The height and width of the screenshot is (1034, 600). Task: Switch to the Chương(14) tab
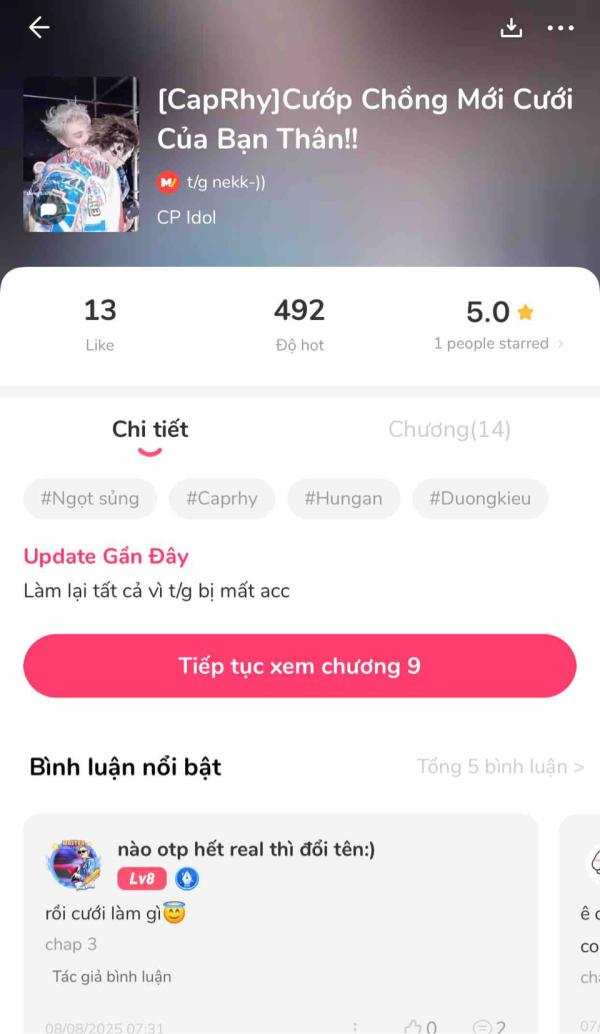point(449,430)
